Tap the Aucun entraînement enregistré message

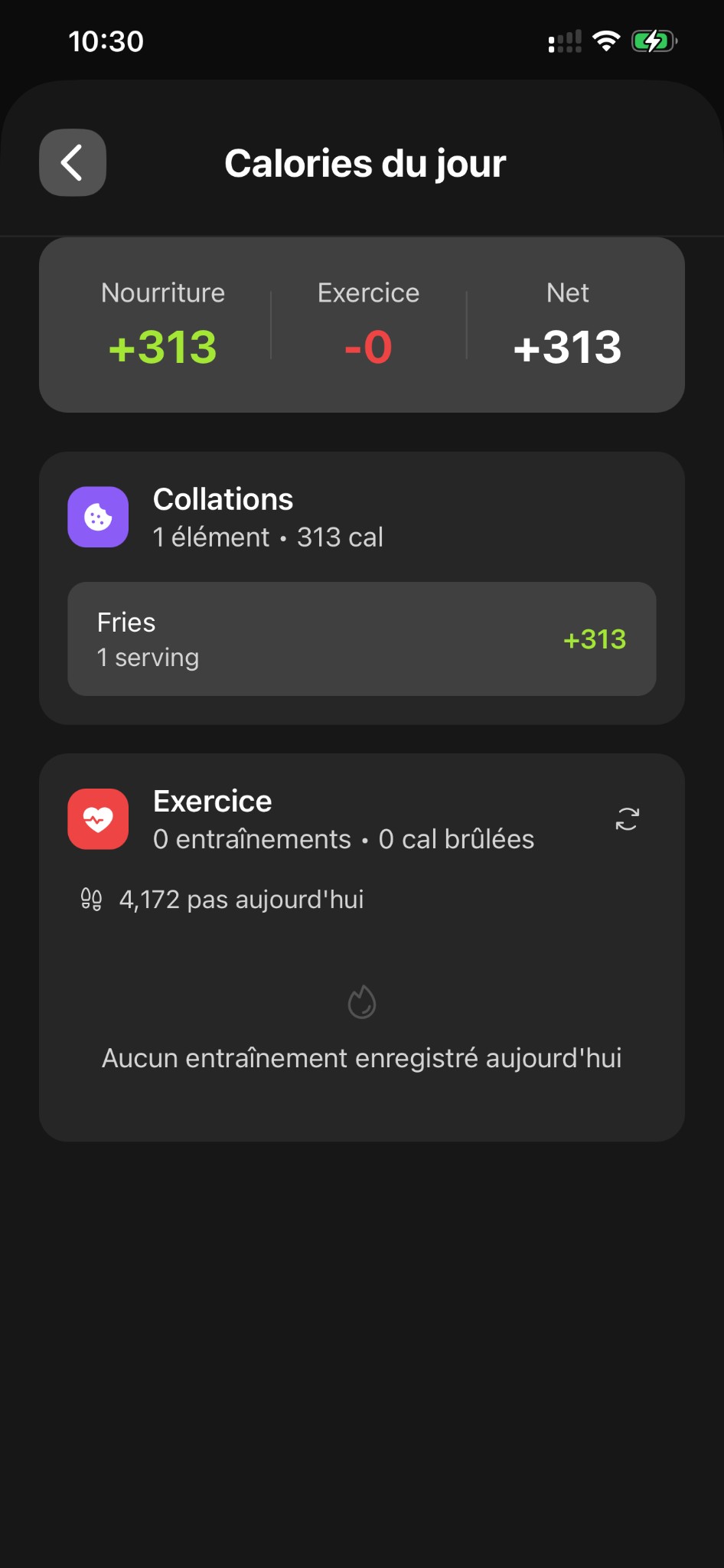tap(362, 1058)
